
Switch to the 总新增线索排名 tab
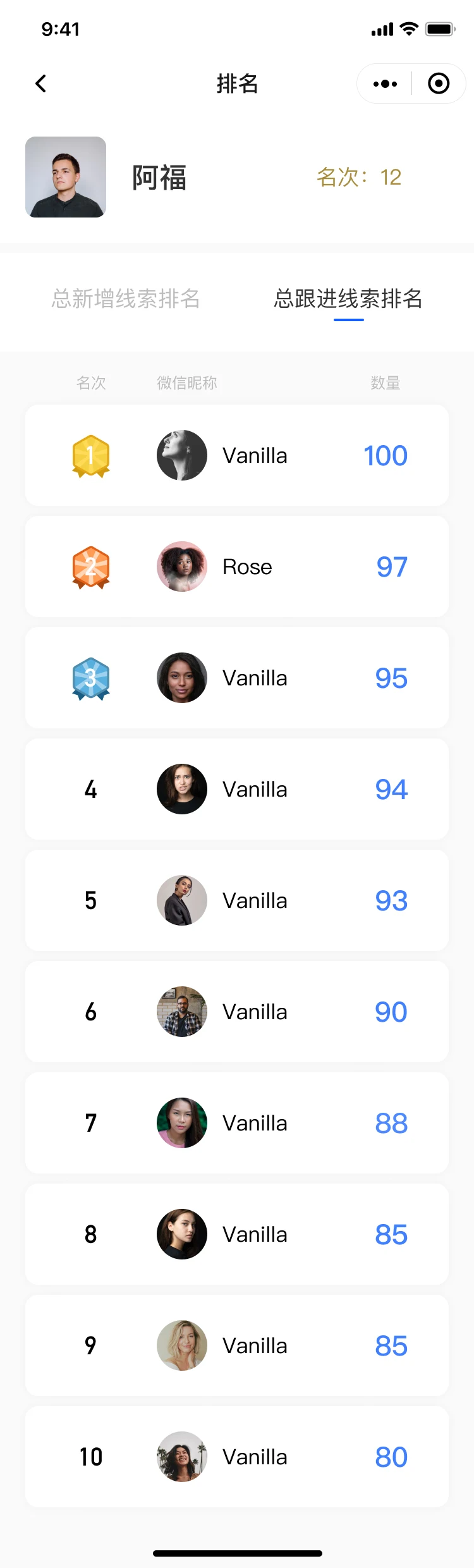tap(126, 298)
